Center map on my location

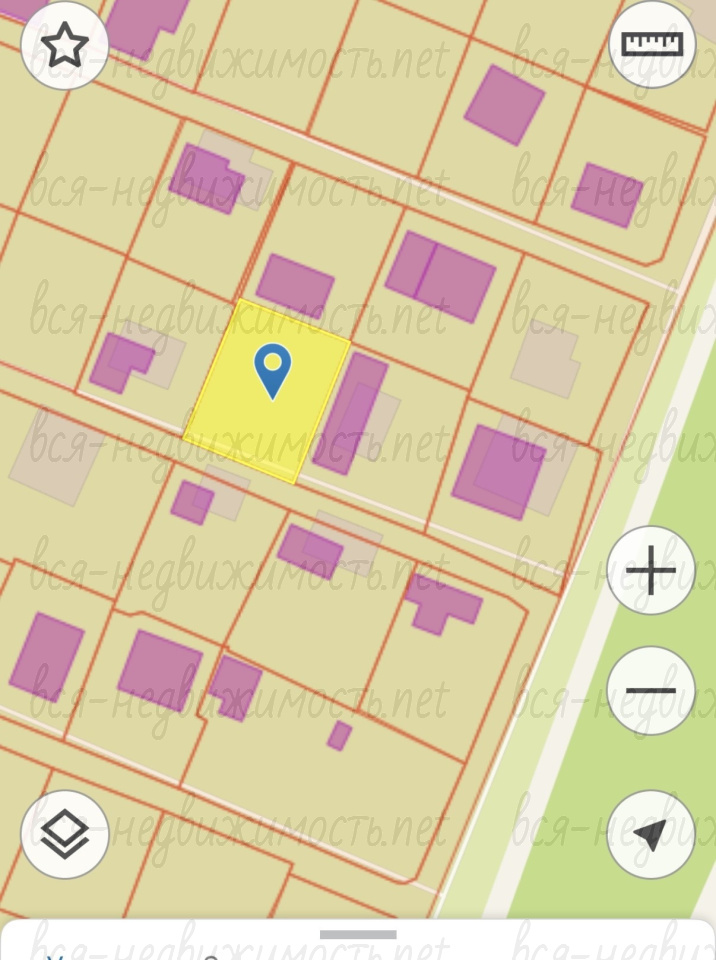[651, 834]
